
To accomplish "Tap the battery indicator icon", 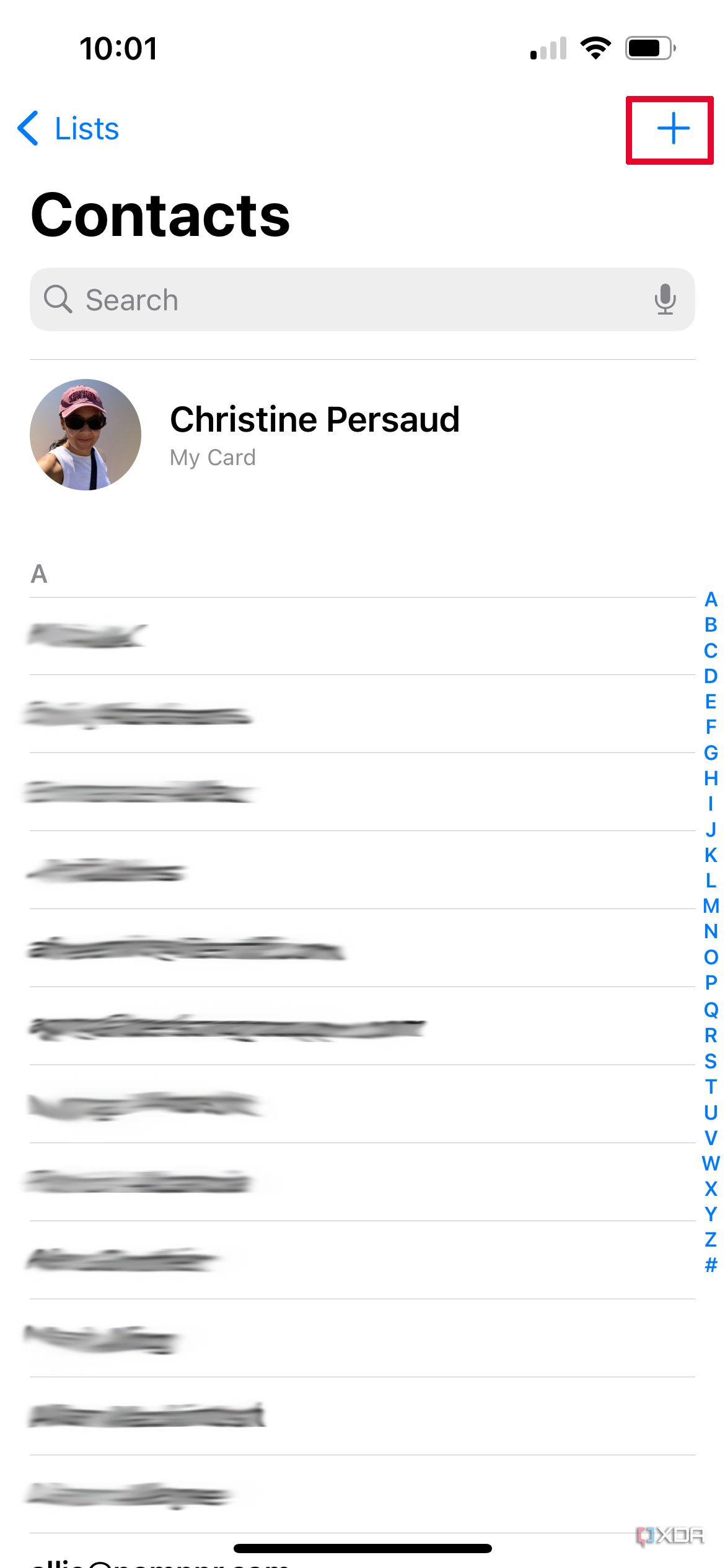I will click(649, 49).
